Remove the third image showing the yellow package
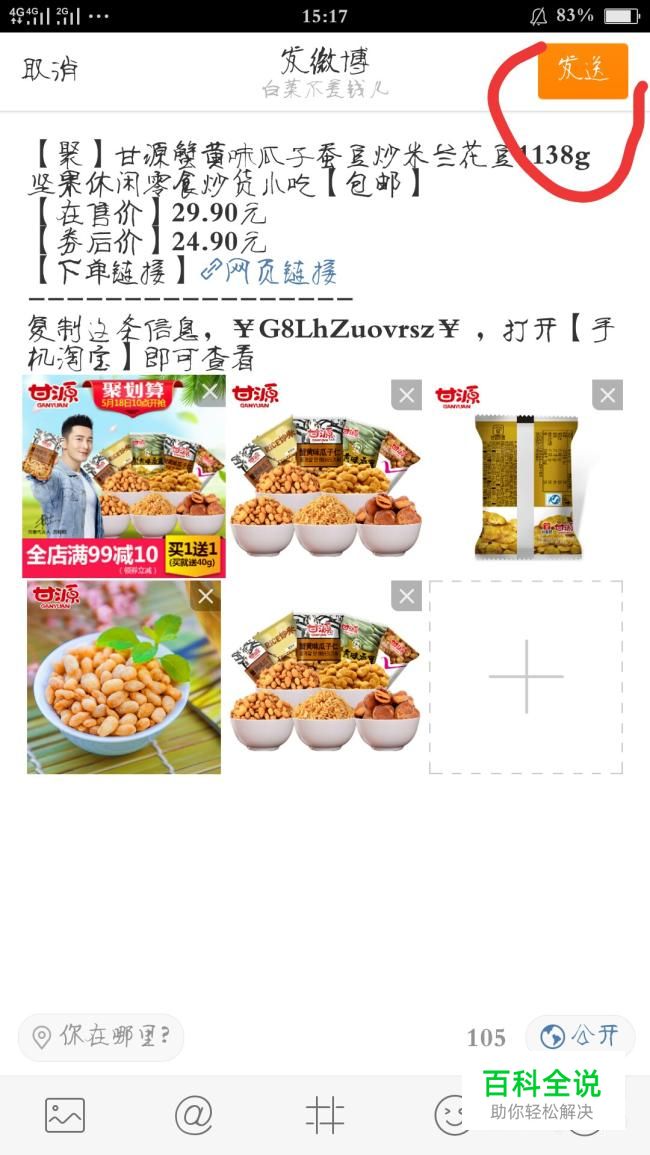The width and height of the screenshot is (650, 1155). click(x=607, y=396)
